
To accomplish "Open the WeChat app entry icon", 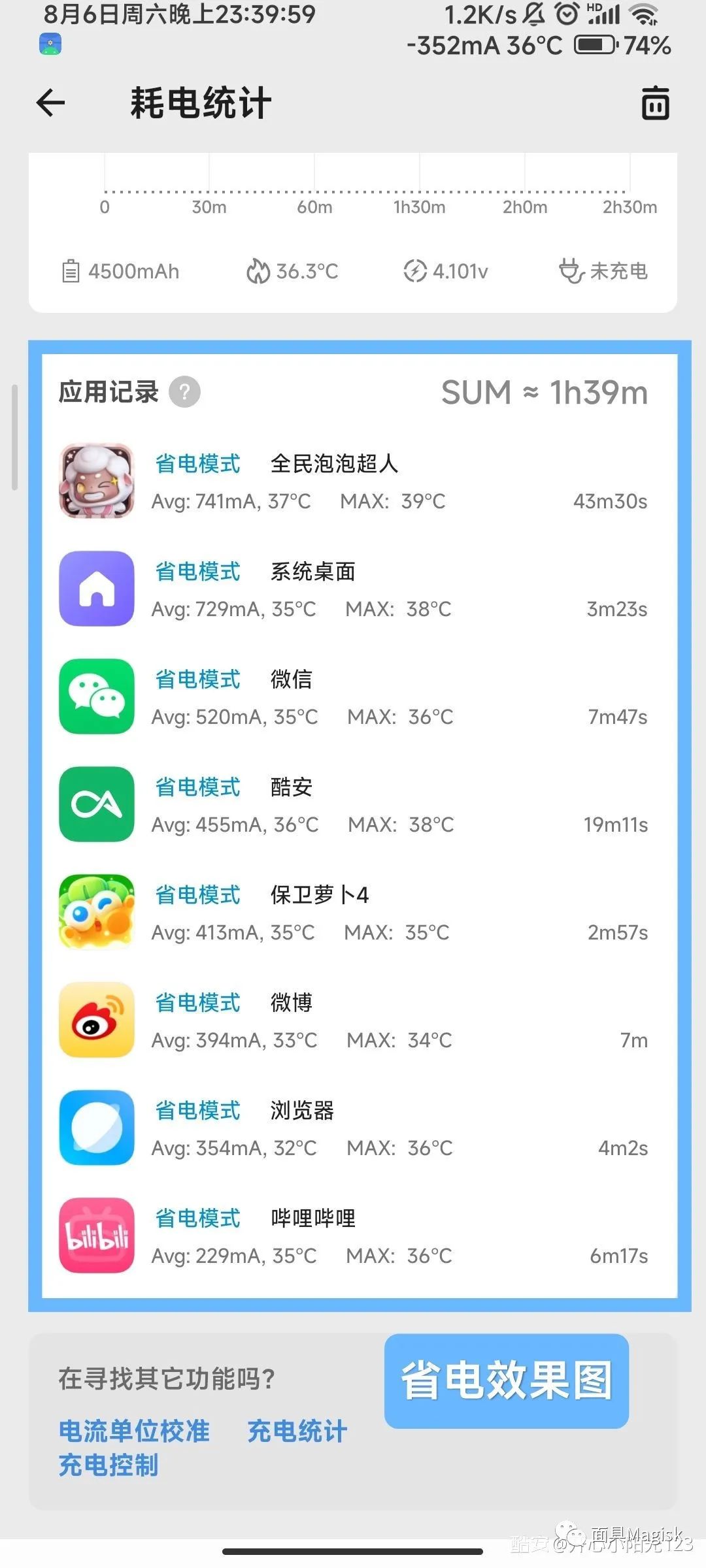I will pyautogui.click(x=95, y=696).
